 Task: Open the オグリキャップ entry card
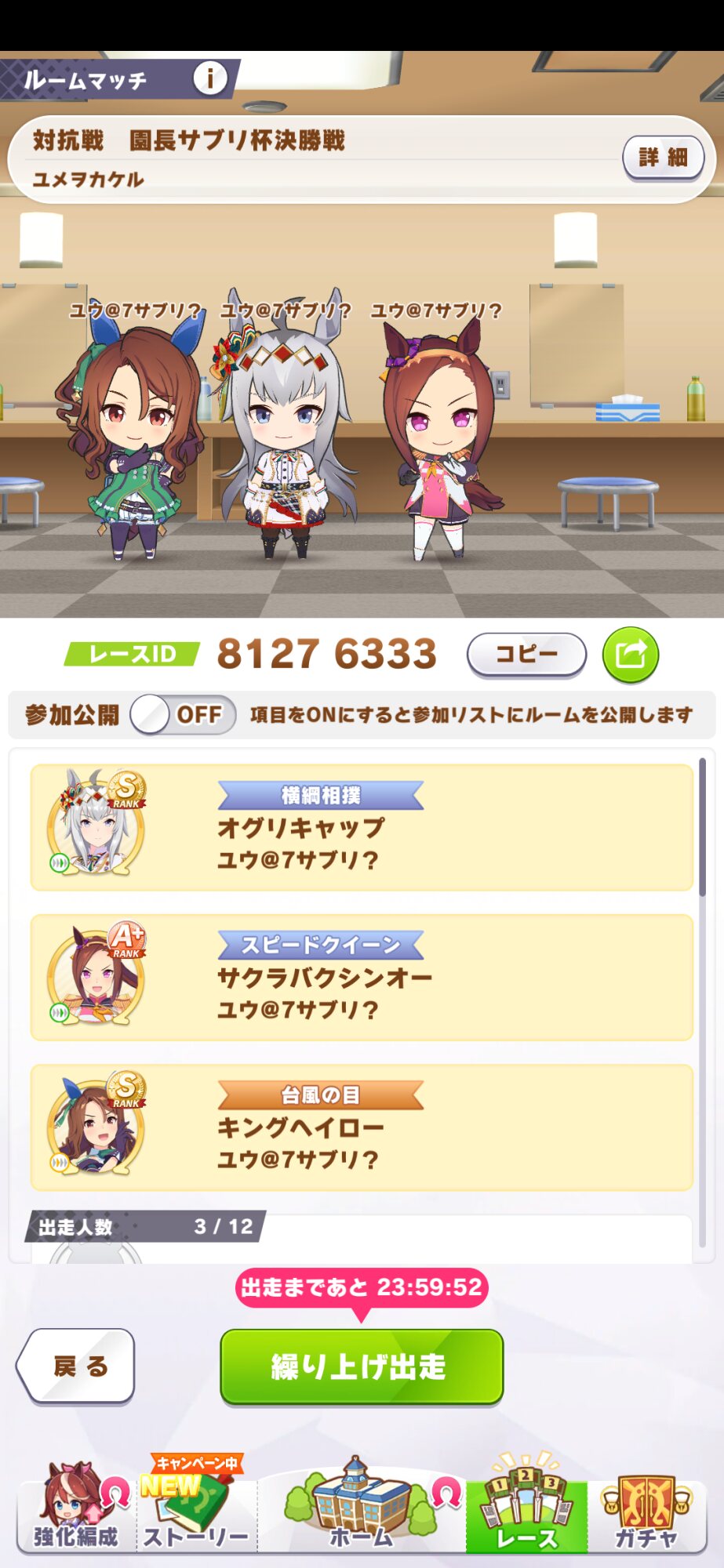point(362,828)
